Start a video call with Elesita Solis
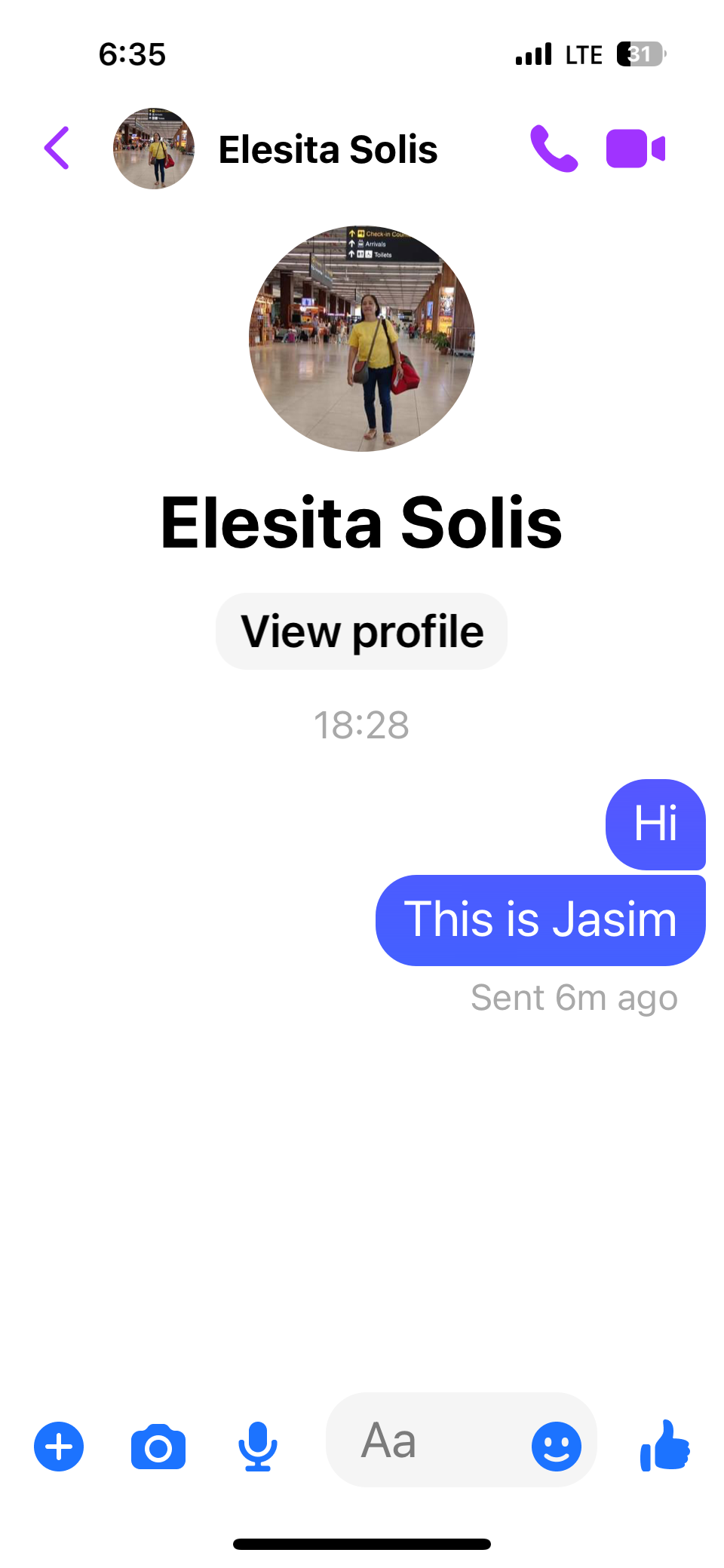The width and height of the screenshot is (724, 1568). (x=636, y=149)
